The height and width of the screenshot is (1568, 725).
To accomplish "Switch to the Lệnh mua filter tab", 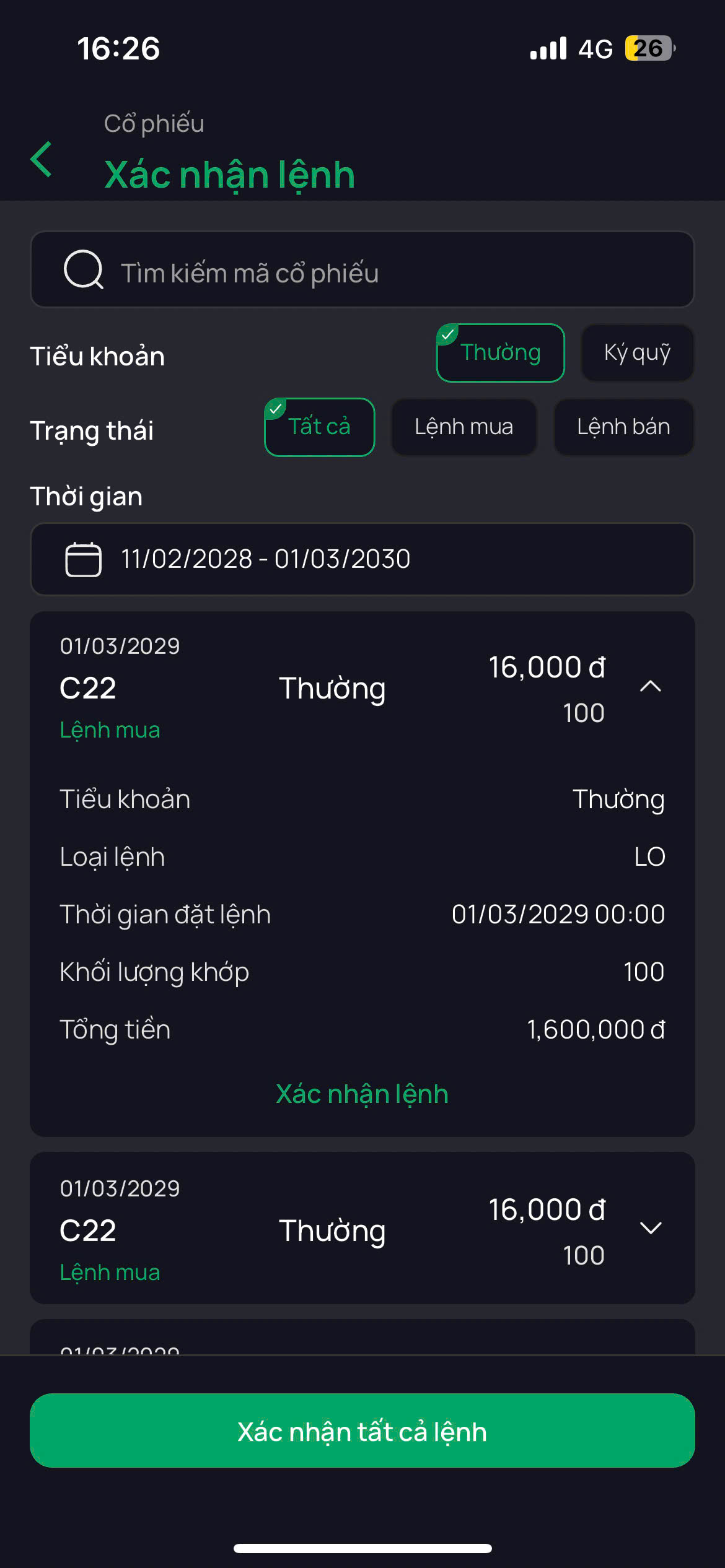I will [464, 427].
